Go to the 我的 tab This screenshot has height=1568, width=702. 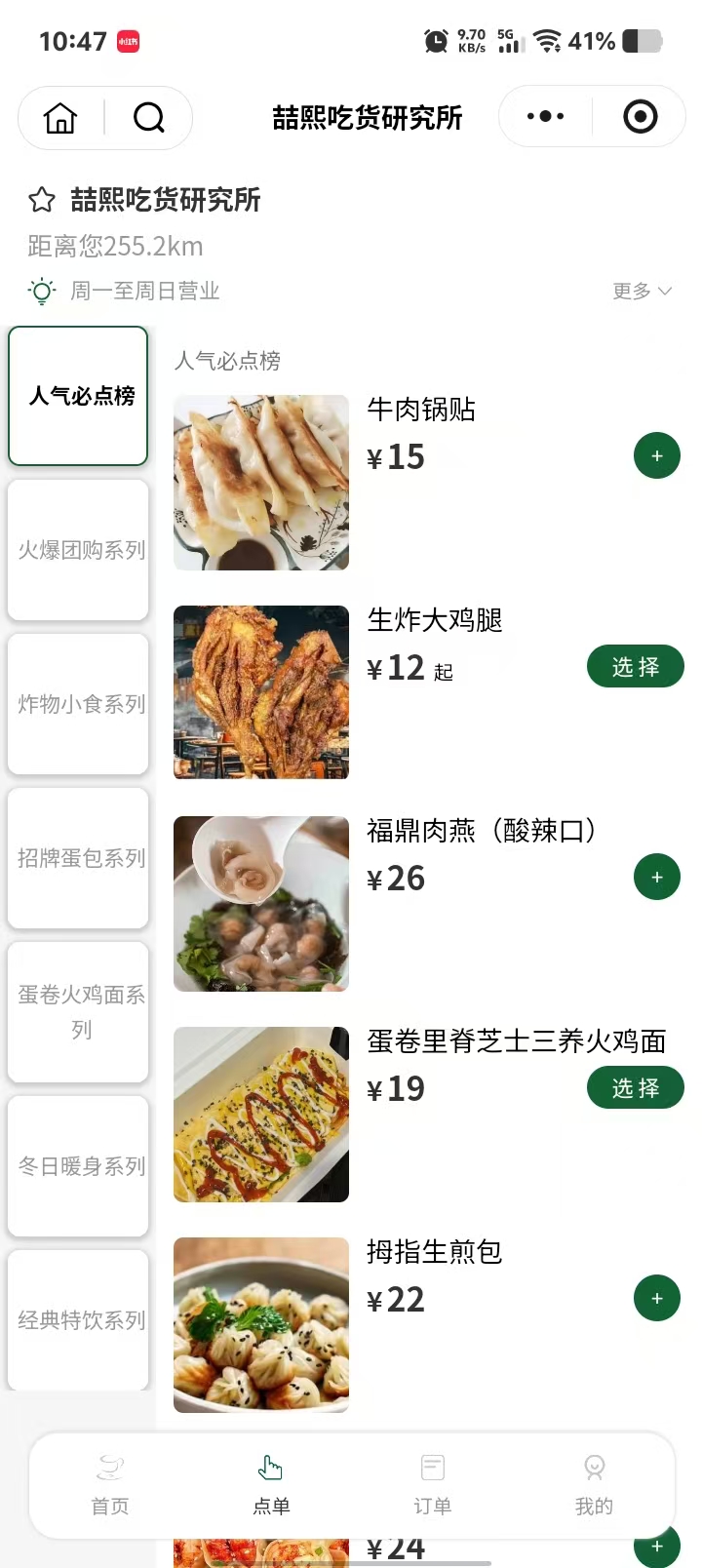(x=594, y=1484)
